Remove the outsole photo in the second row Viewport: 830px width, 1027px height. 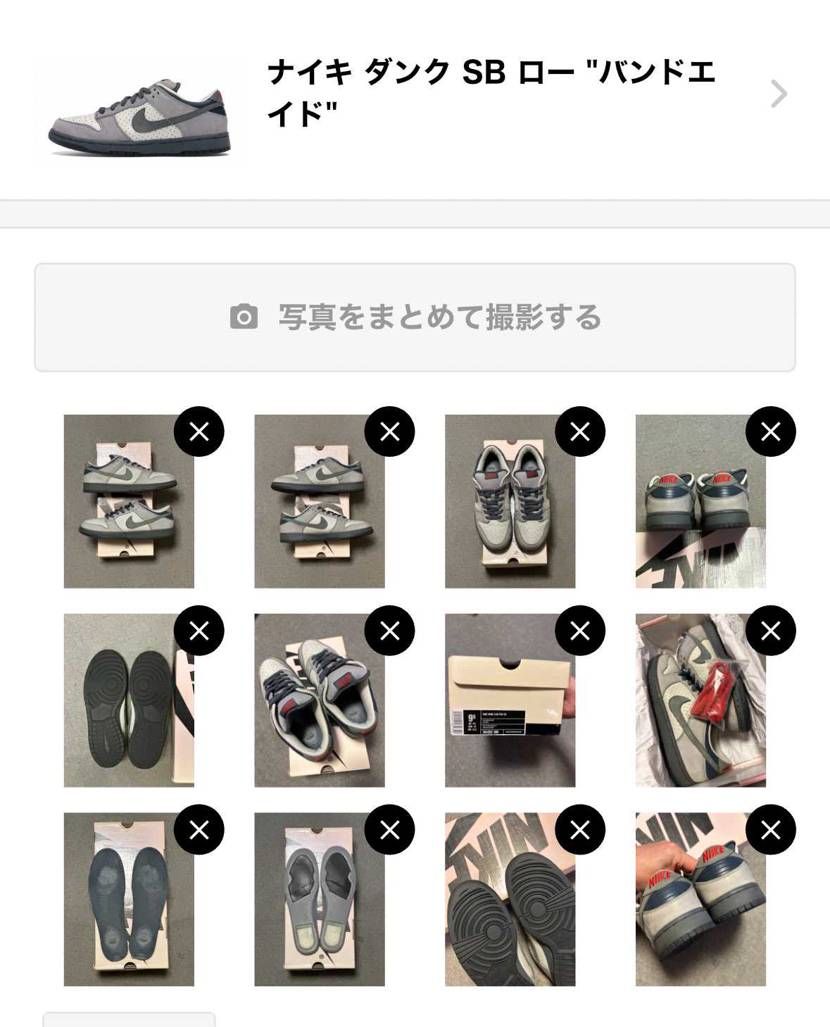(199, 631)
